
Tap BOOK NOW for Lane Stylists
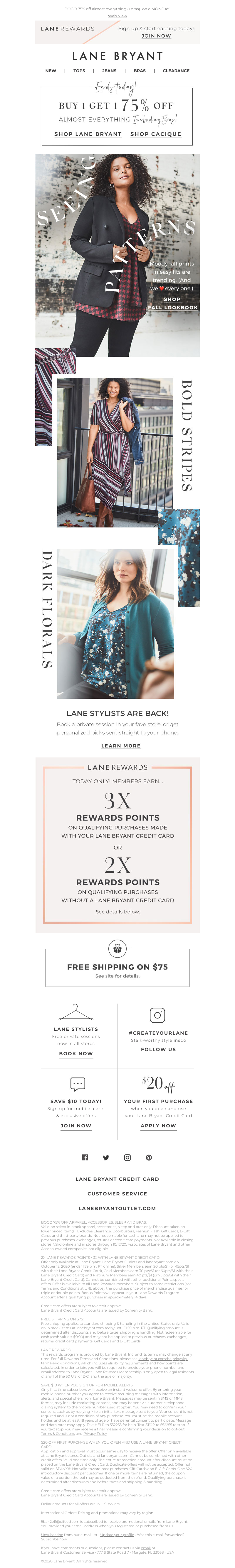click(x=76, y=1054)
